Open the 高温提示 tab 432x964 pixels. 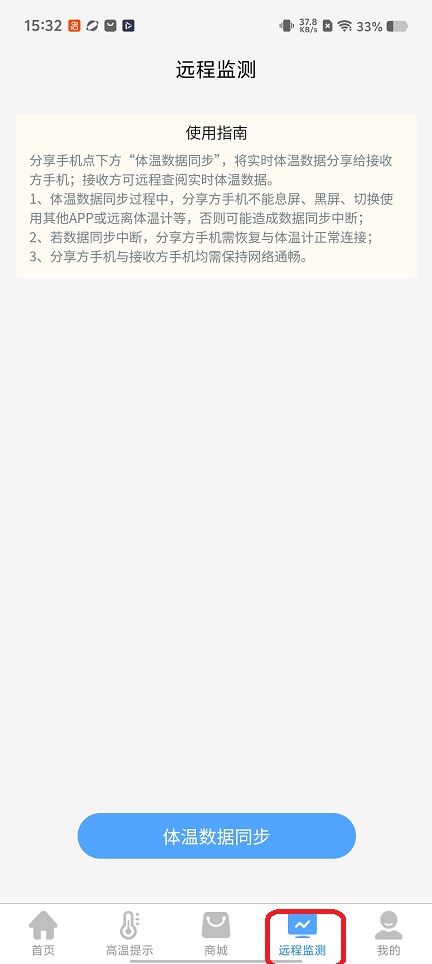130,934
